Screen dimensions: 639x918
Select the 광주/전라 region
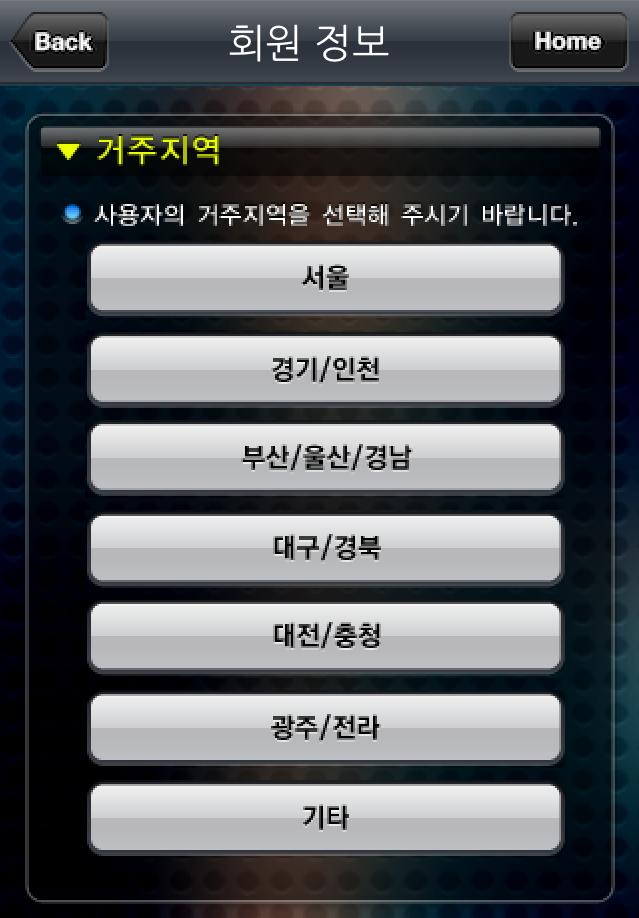pyautogui.click(x=325, y=728)
